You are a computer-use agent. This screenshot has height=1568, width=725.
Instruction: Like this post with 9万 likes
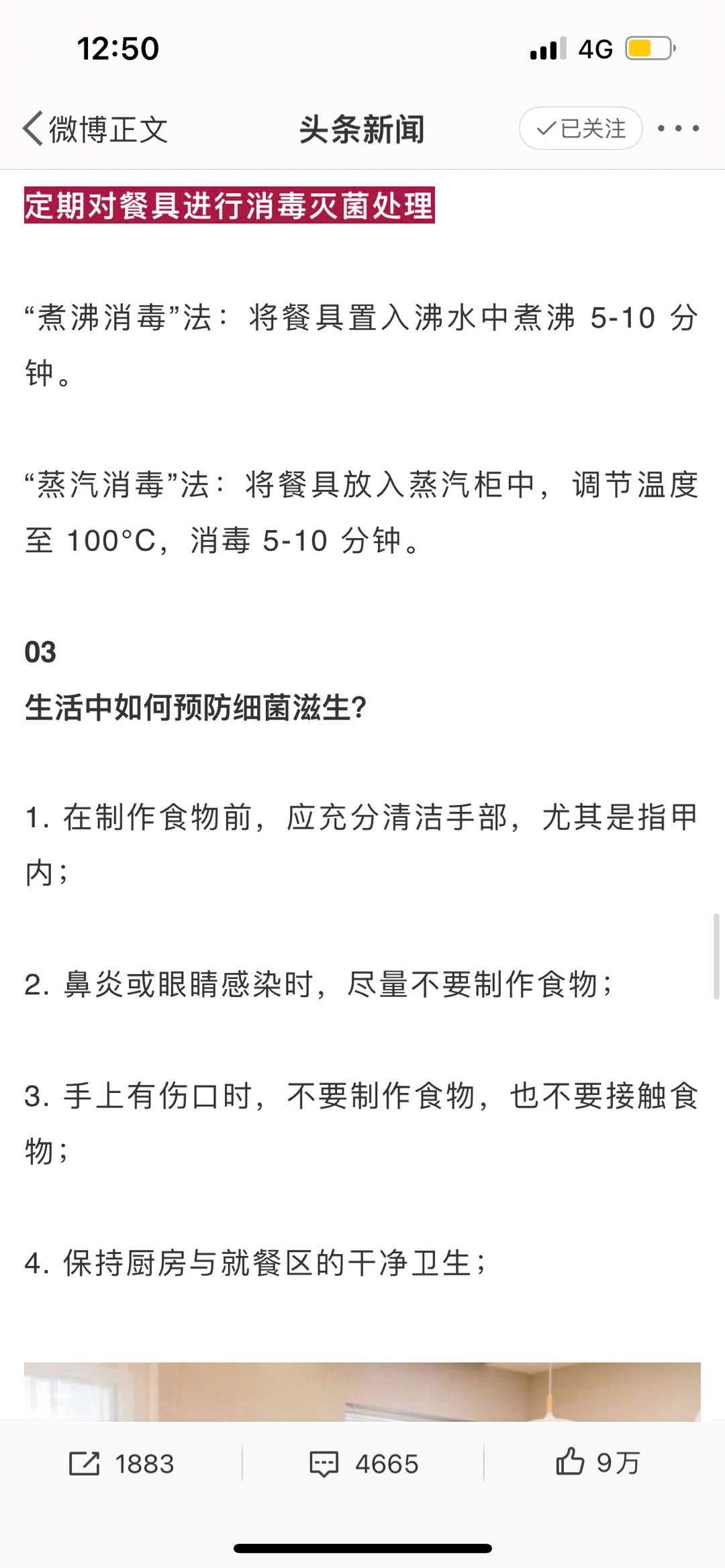tap(597, 1462)
